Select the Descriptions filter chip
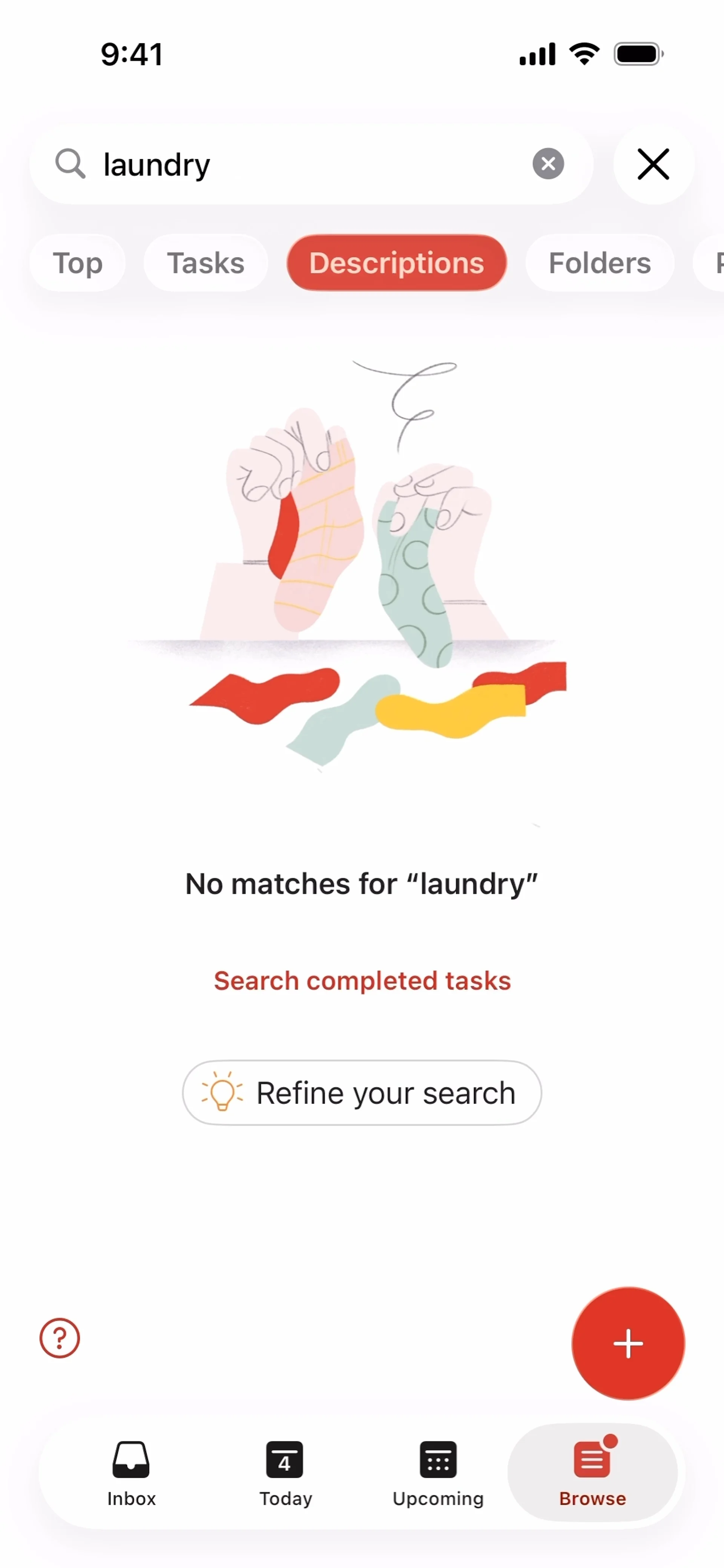This screenshot has width=724, height=1568. 396,263
